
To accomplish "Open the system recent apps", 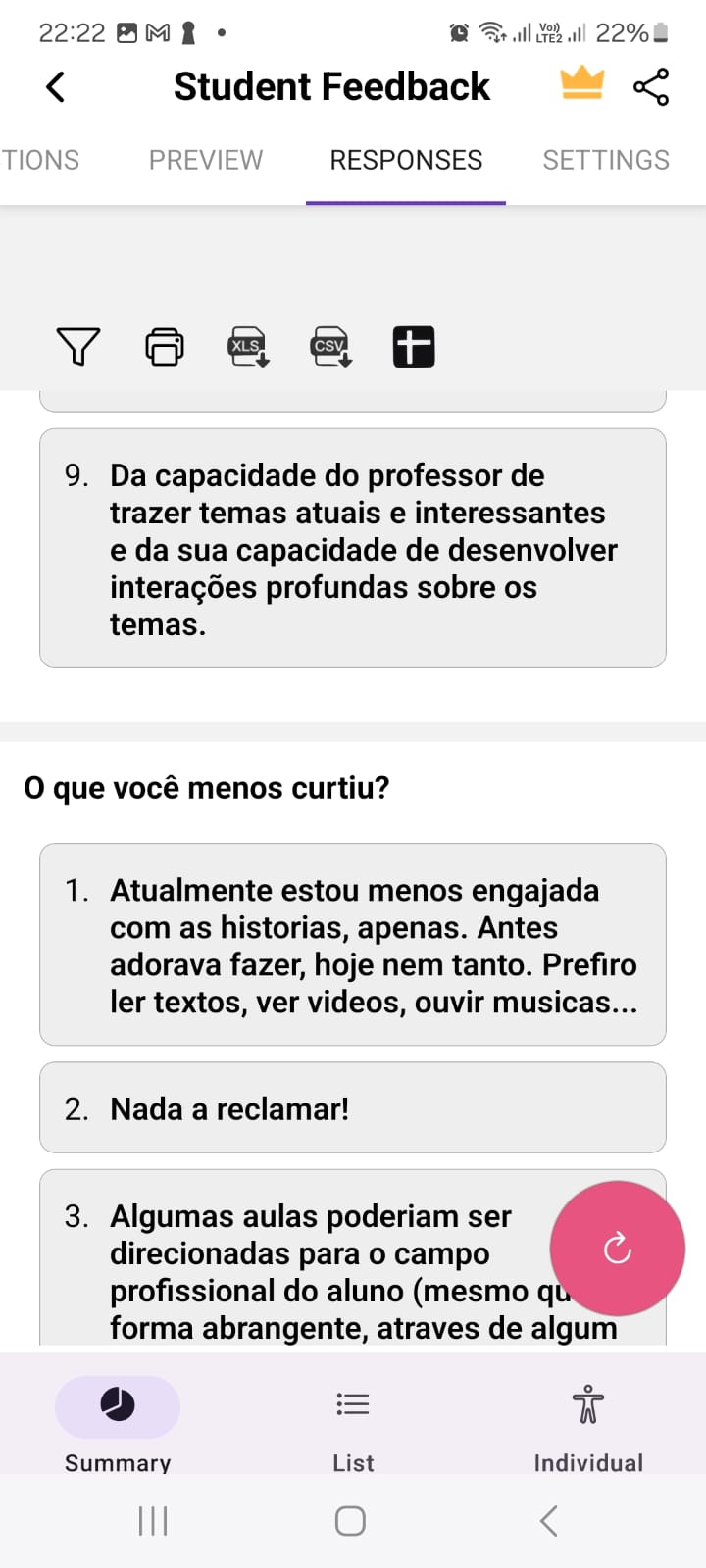I will (153, 1521).
